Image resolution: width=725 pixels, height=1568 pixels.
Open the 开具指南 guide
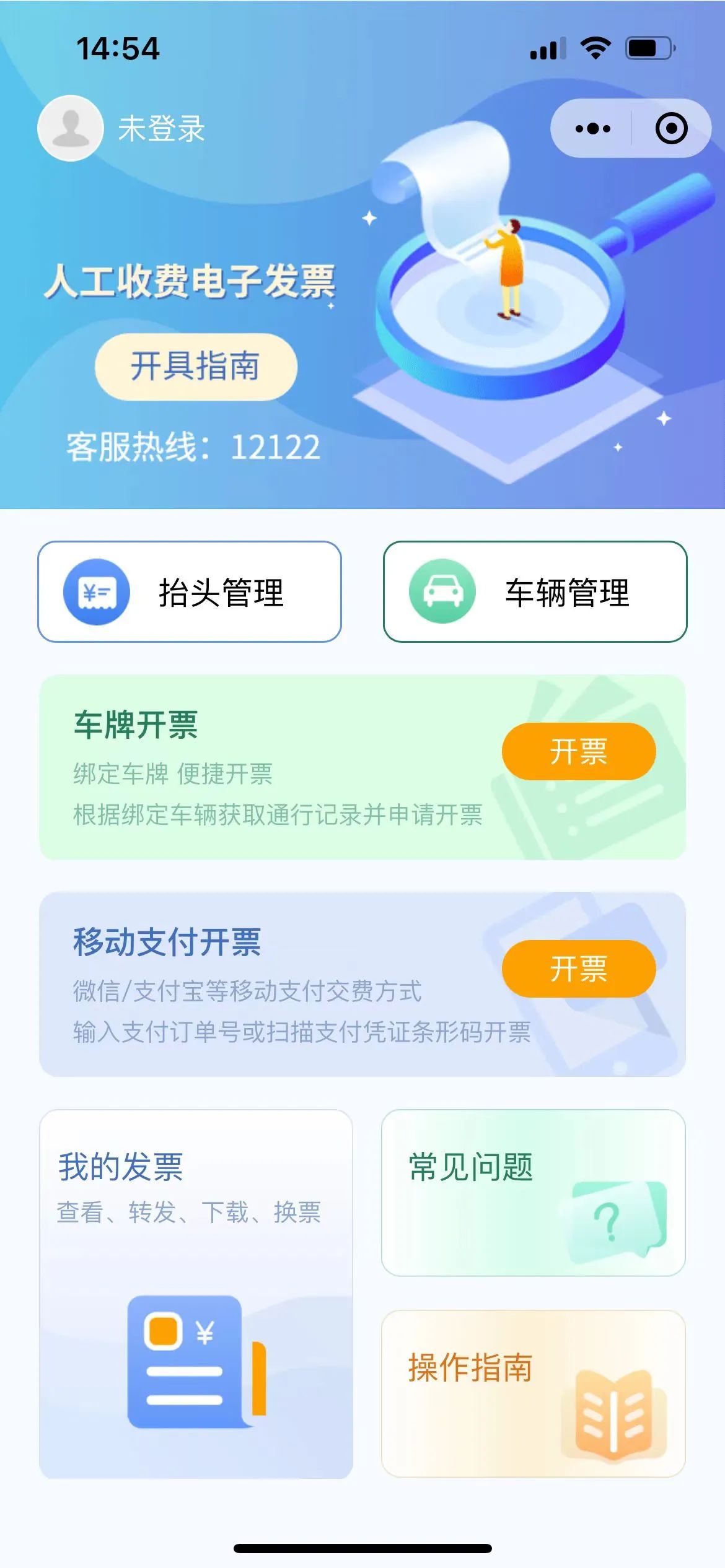point(196,366)
